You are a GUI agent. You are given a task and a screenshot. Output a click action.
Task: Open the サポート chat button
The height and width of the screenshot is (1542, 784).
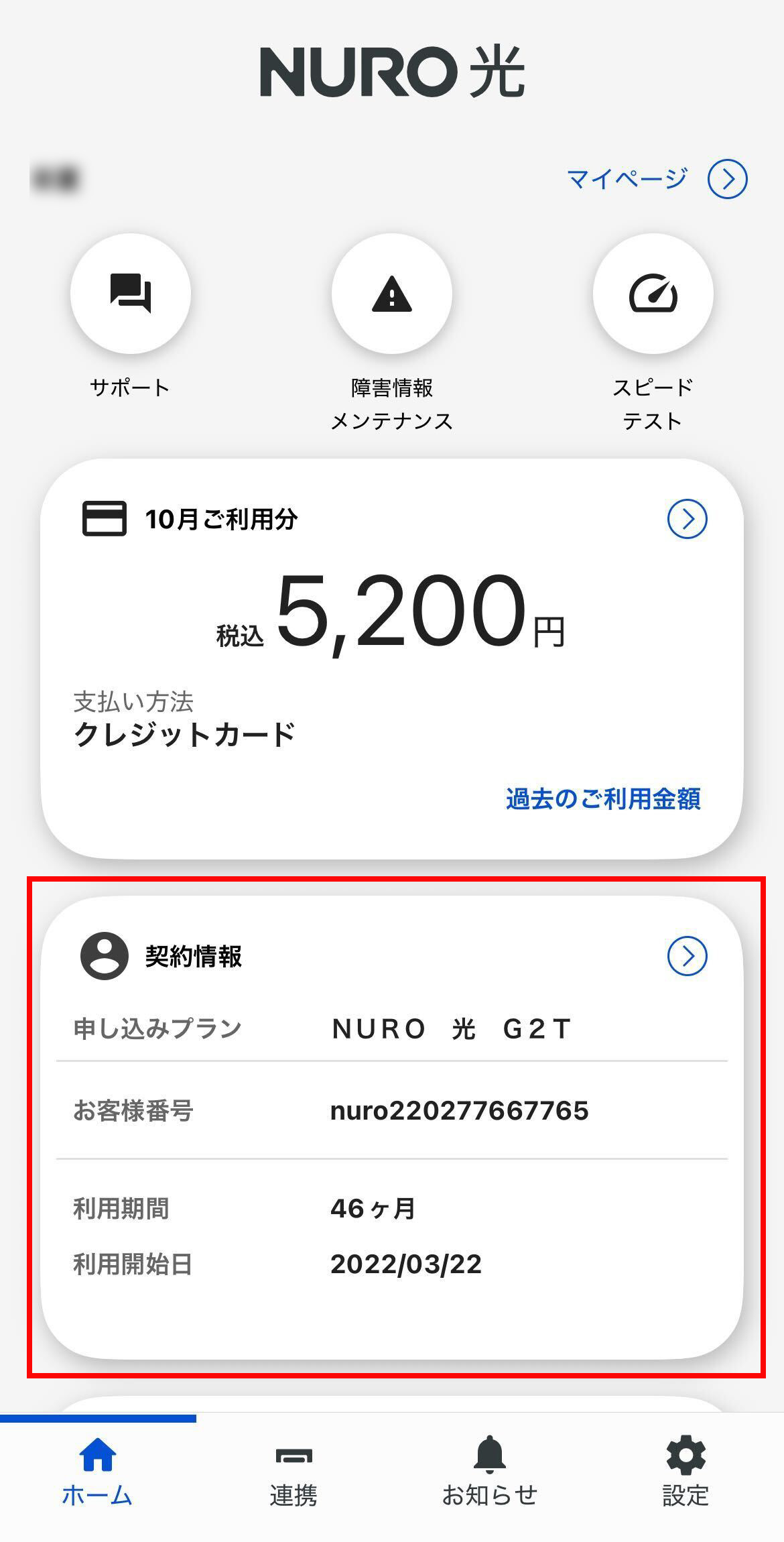[131, 294]
